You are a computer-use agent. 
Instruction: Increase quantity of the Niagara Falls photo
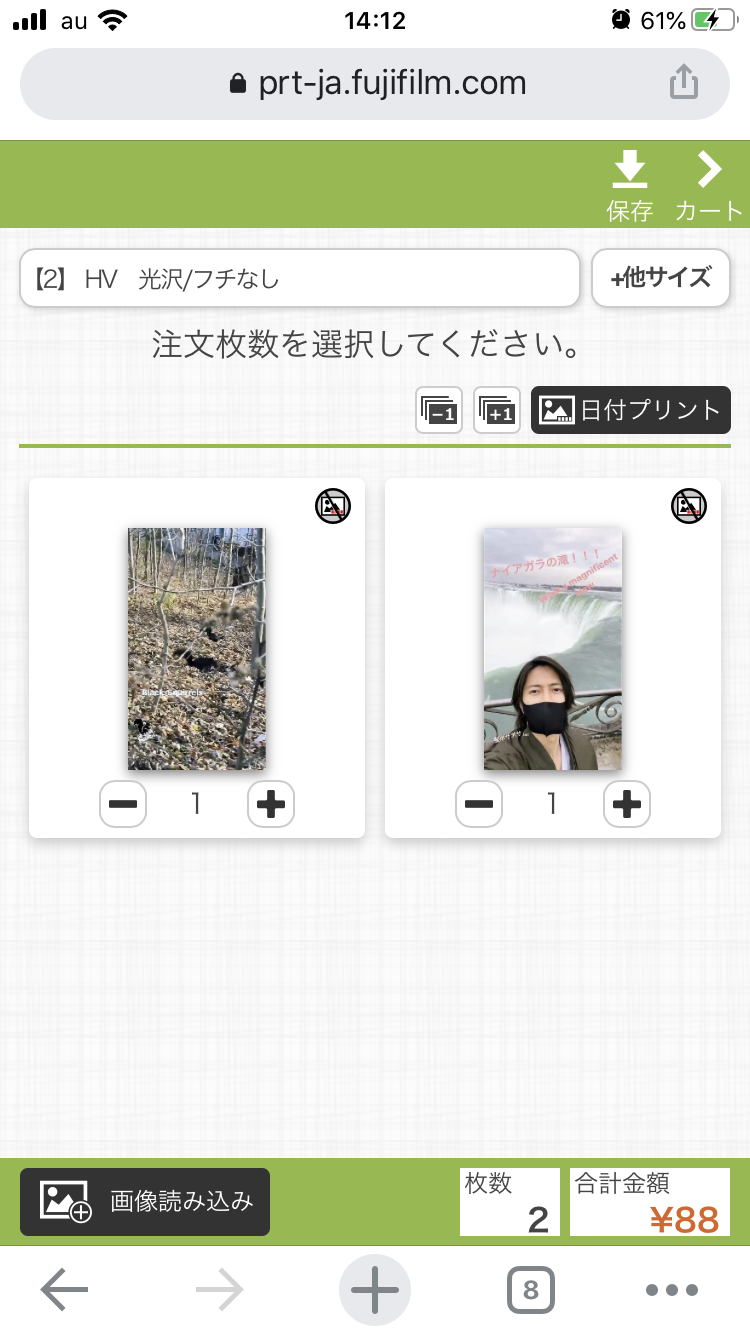tap(627, 804)
